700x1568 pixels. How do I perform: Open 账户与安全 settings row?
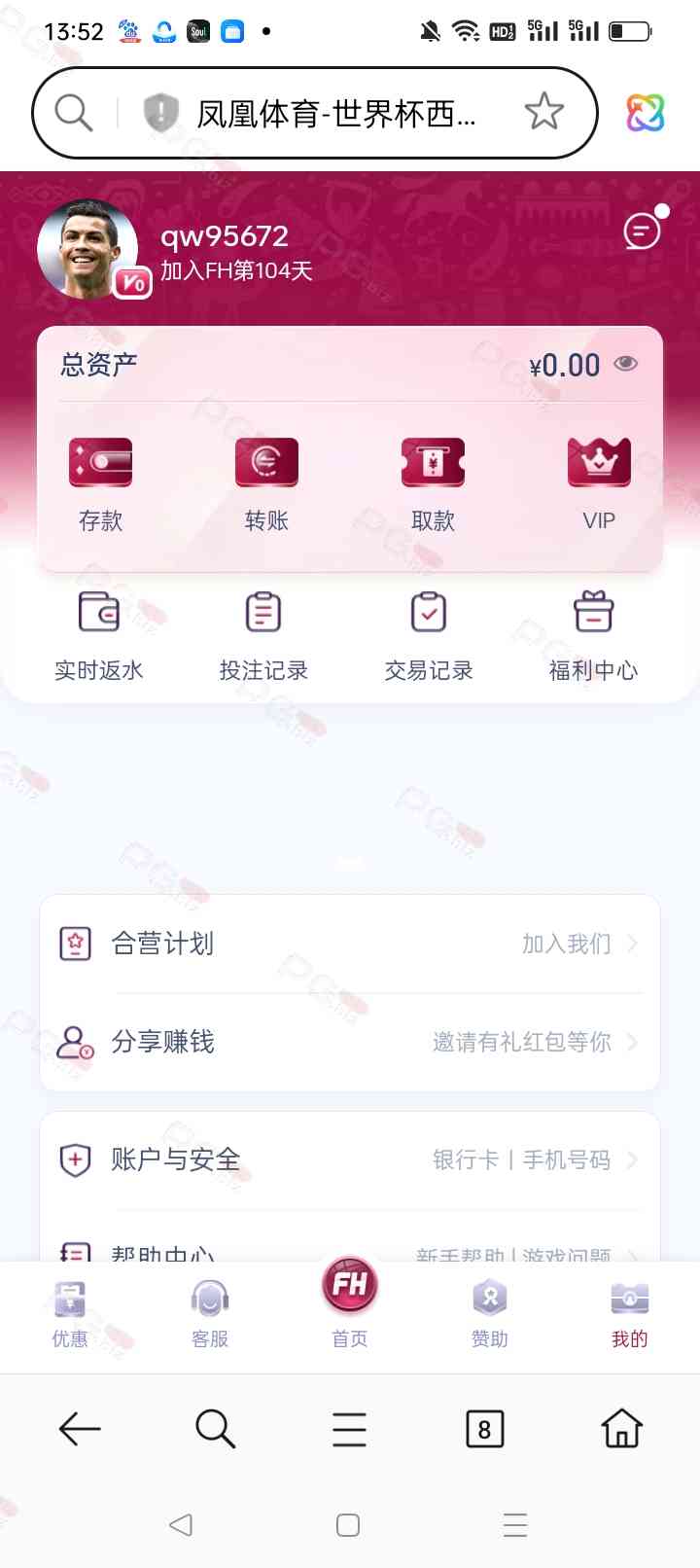tap(350, 1159)
